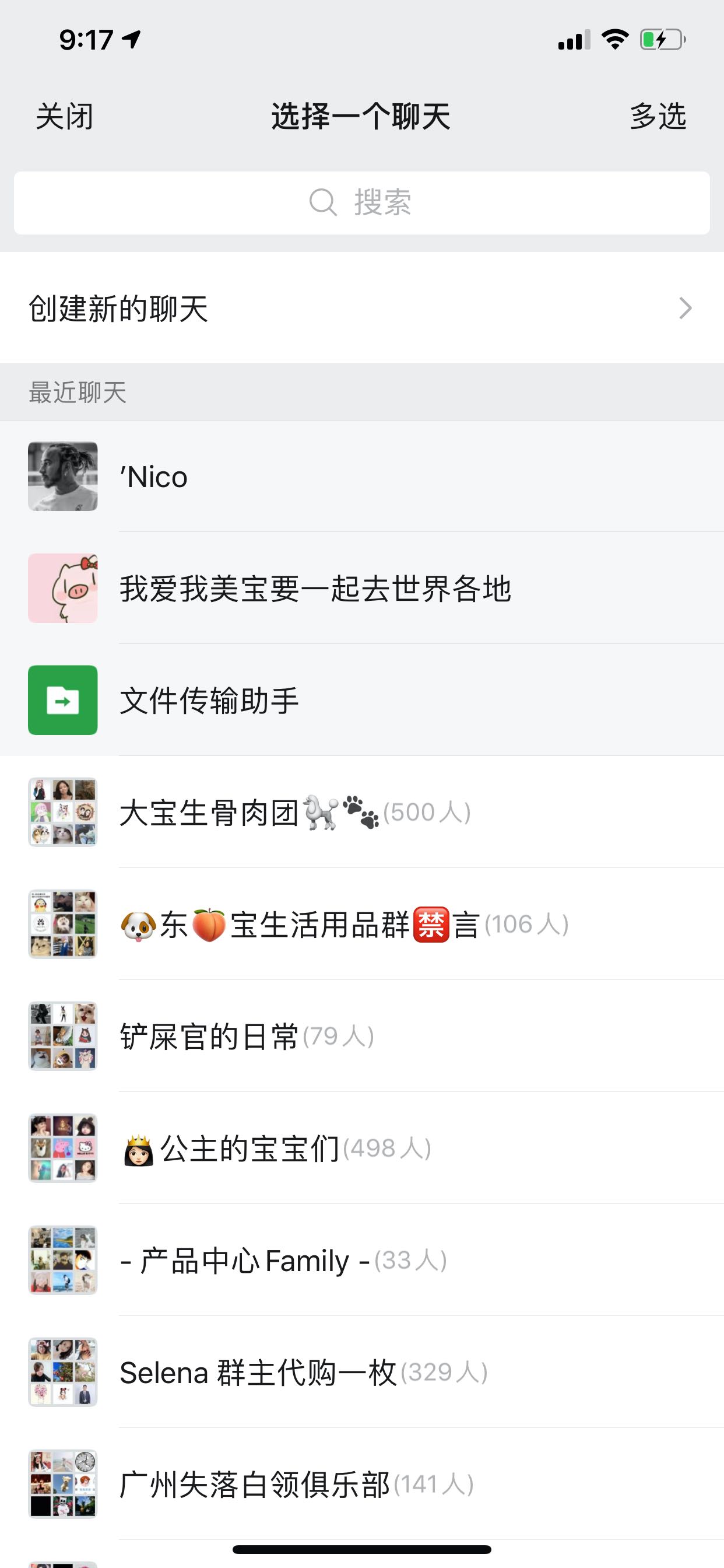Select the chat with 'Nico
This screenshot has width=724, height=1568.
361,477
